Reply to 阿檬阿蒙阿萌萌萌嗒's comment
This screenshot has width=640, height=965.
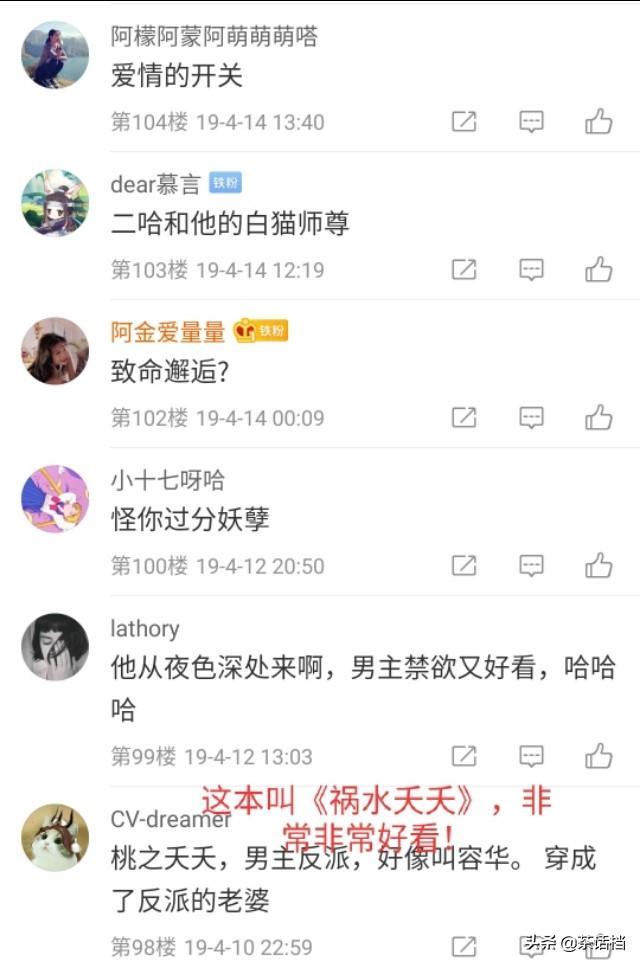pos(531,122)
